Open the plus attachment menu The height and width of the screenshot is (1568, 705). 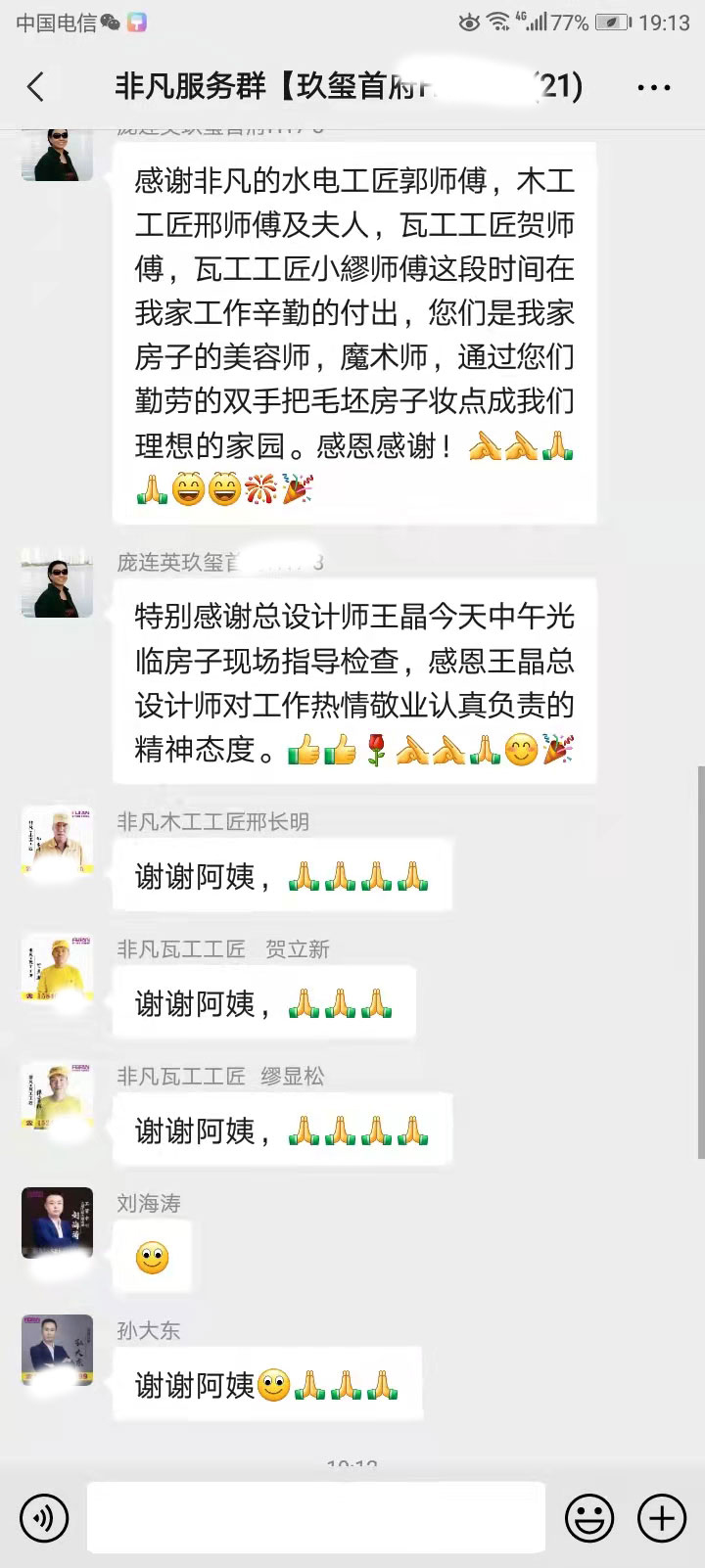(x=662, y=1517)
